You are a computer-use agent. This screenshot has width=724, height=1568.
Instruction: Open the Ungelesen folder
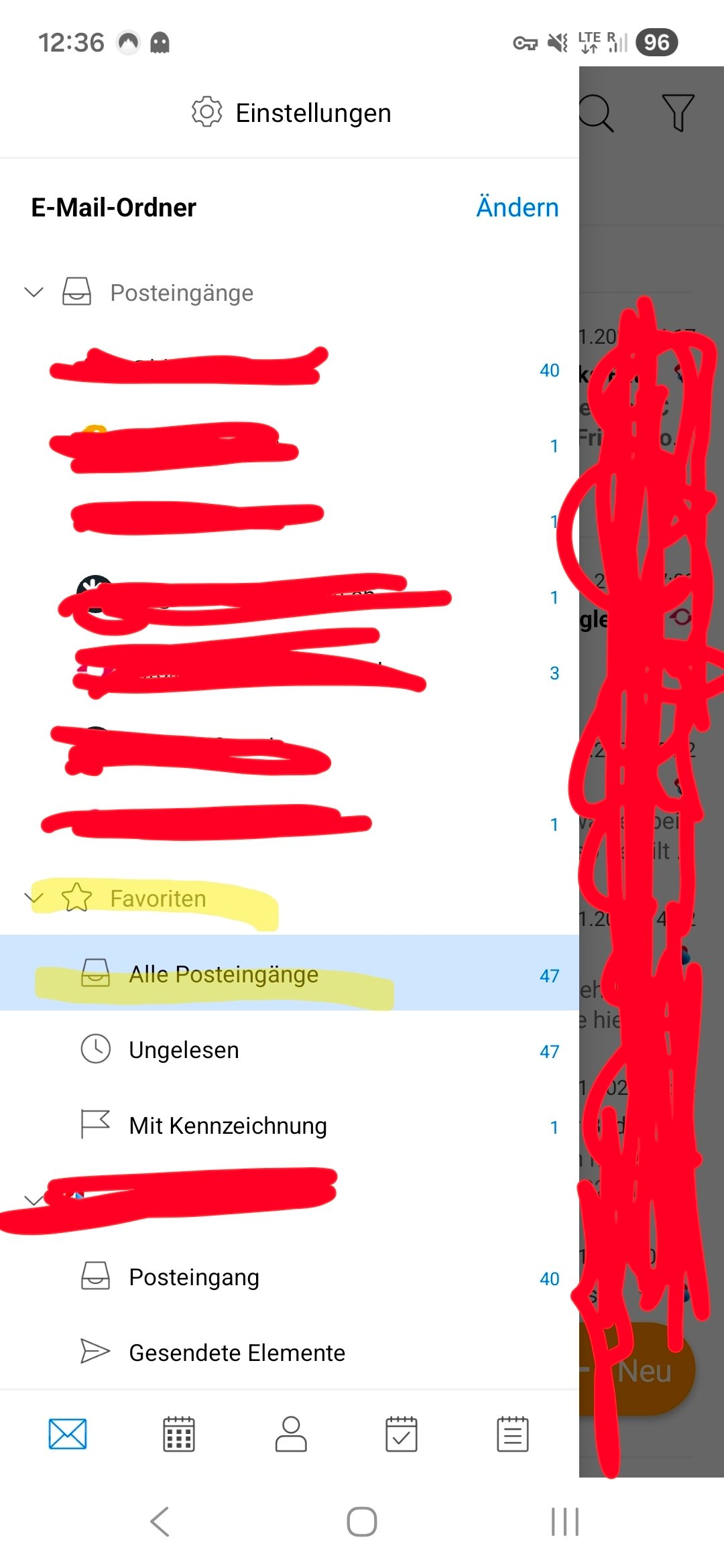coord(184,1049)
